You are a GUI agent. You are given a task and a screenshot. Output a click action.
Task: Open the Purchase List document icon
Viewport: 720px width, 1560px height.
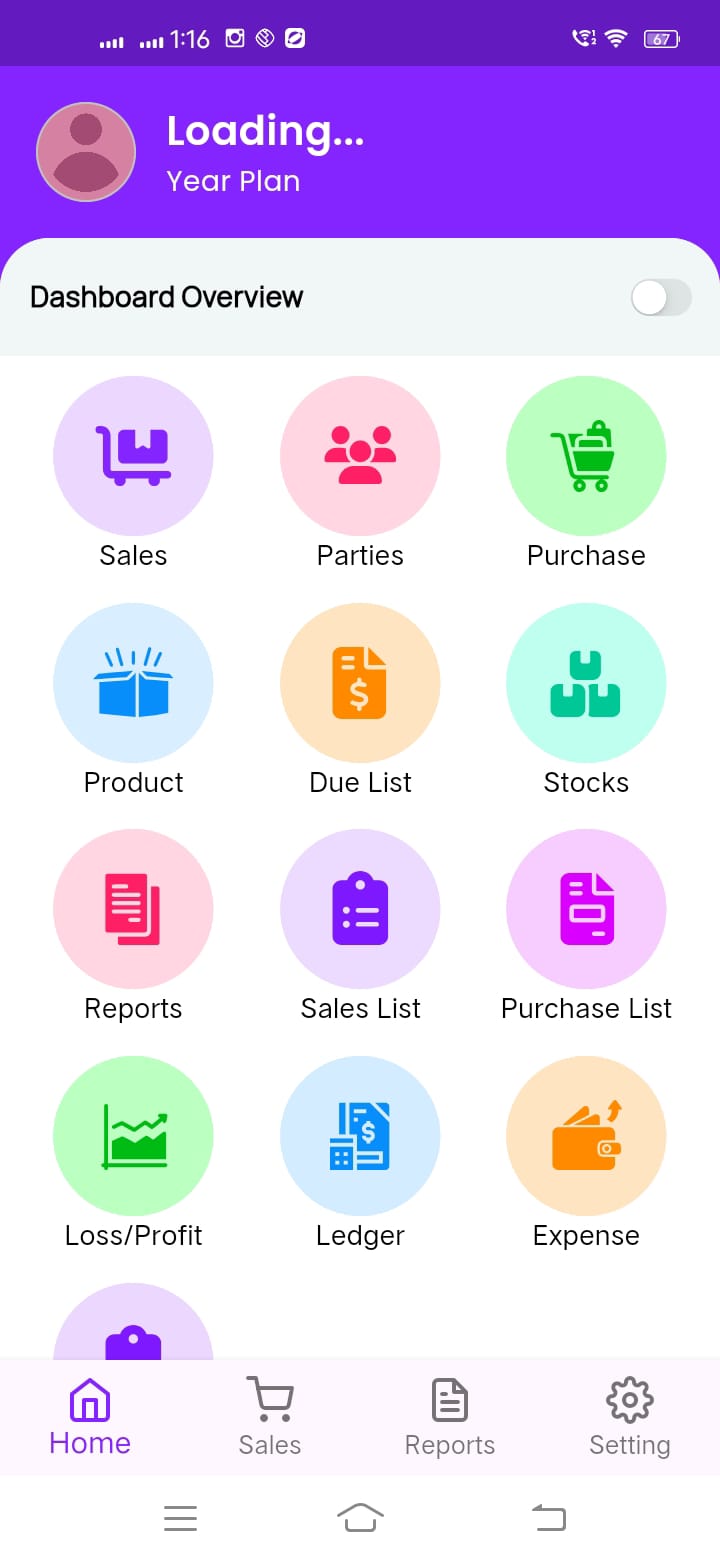(x=586, y=908)
